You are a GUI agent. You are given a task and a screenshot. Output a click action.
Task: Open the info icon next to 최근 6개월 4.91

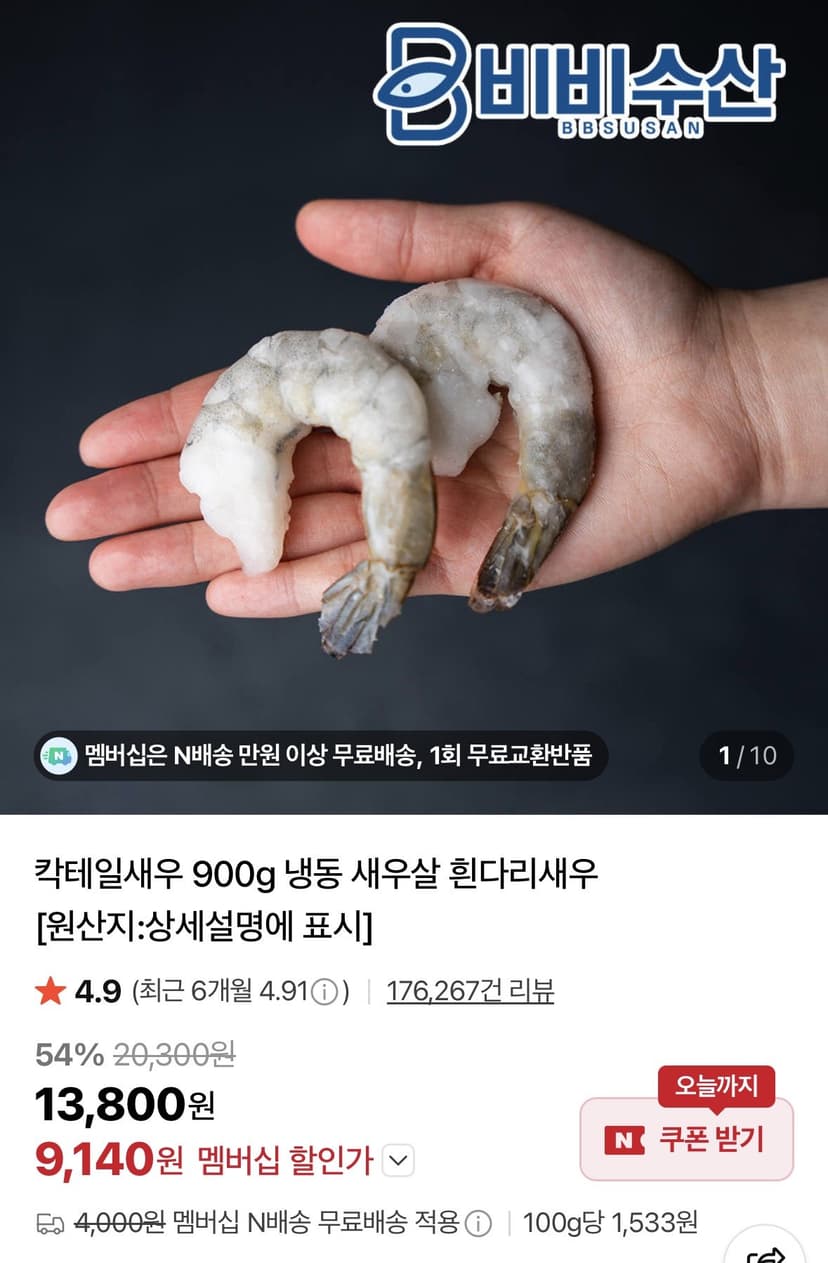[324, 992]
